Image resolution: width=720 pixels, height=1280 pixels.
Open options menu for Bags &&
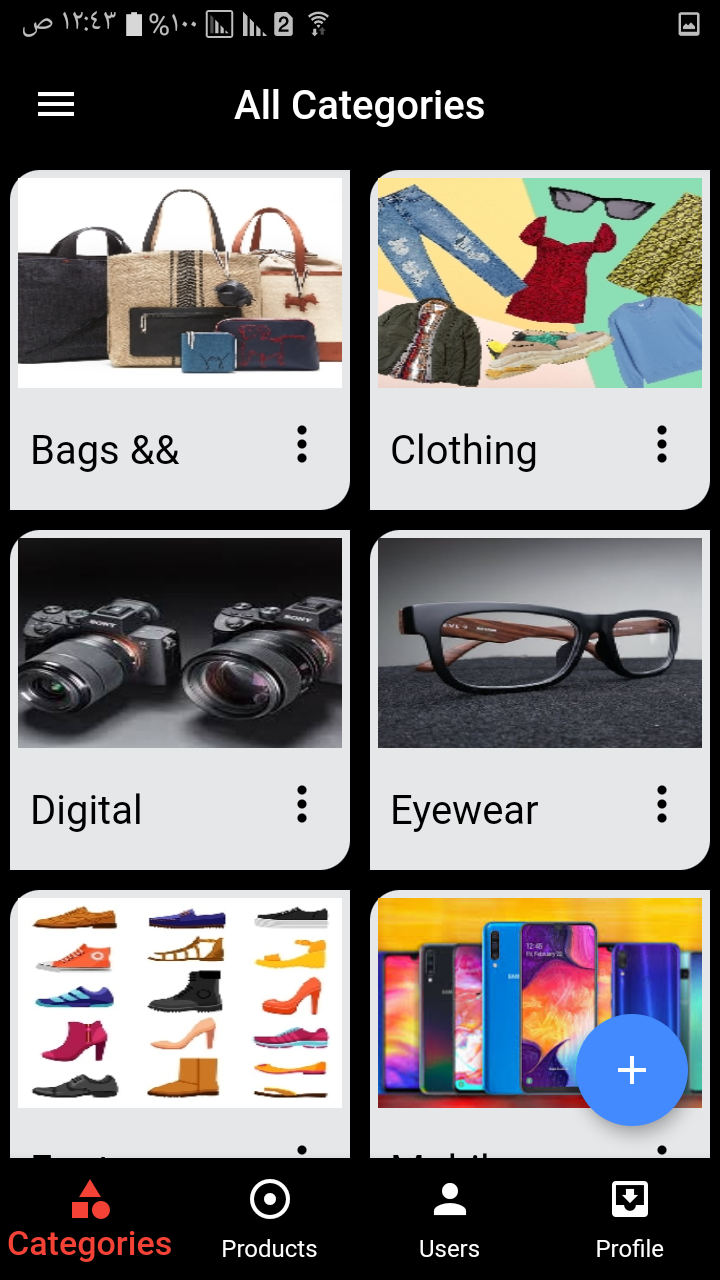[x=302, y=444]
